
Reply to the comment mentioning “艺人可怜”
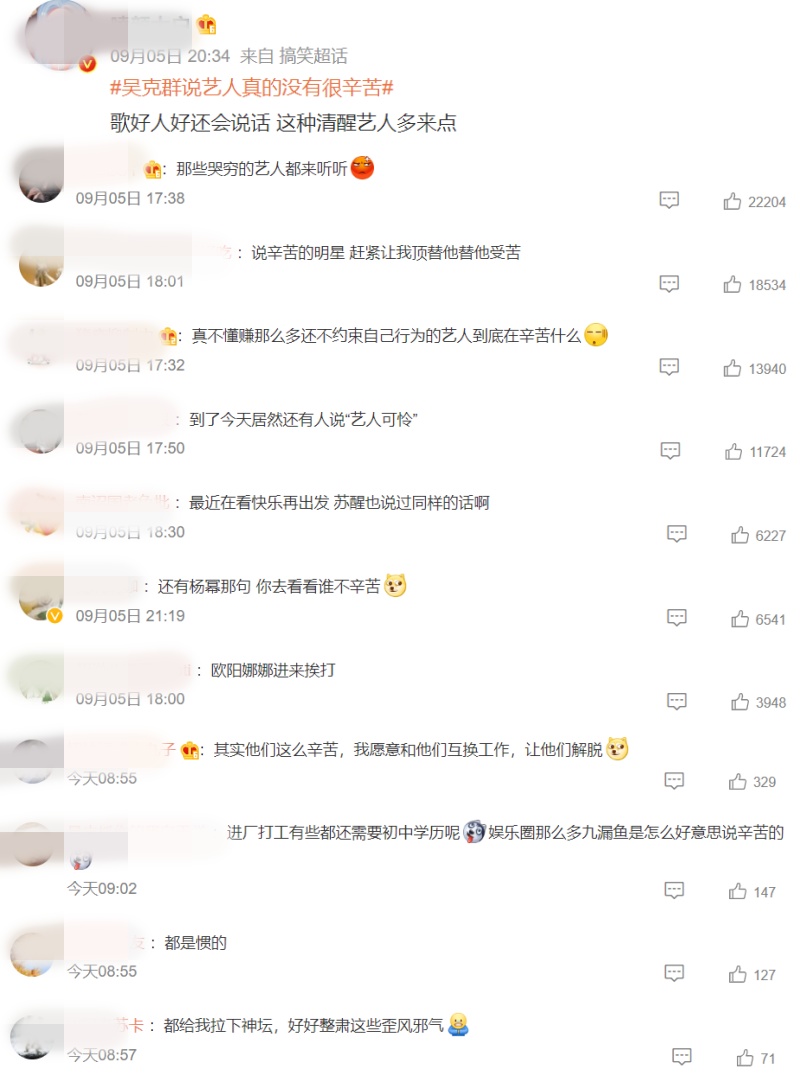tap(669, 451)
